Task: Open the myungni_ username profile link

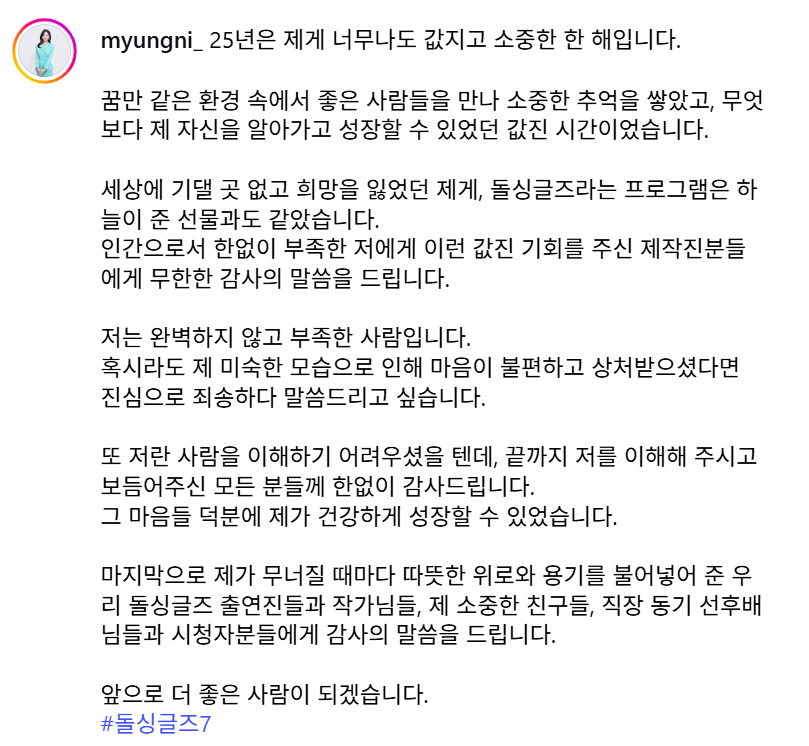Action: coord(152,40)
